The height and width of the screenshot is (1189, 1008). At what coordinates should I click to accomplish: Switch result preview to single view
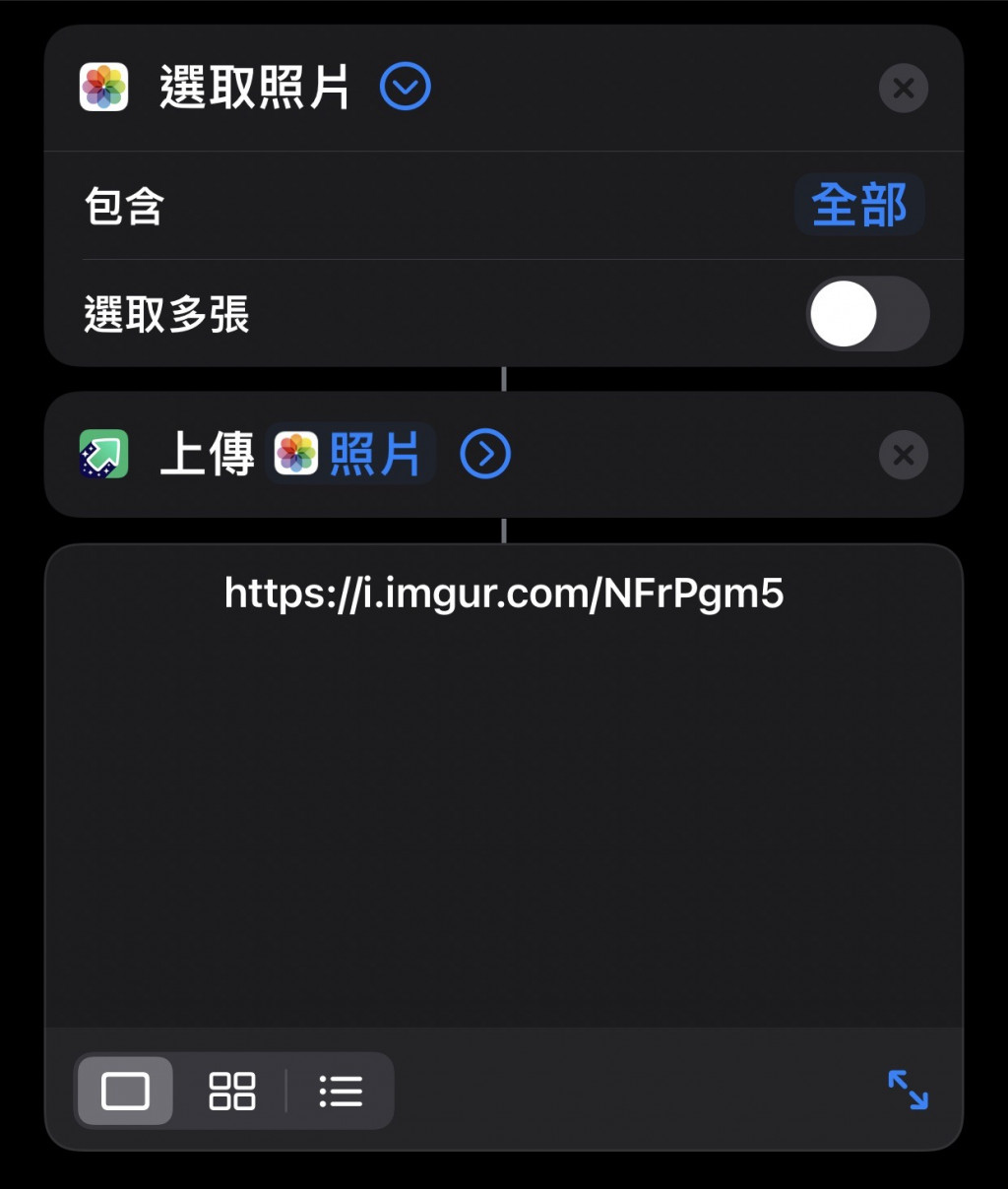[x=125, y=1091]
